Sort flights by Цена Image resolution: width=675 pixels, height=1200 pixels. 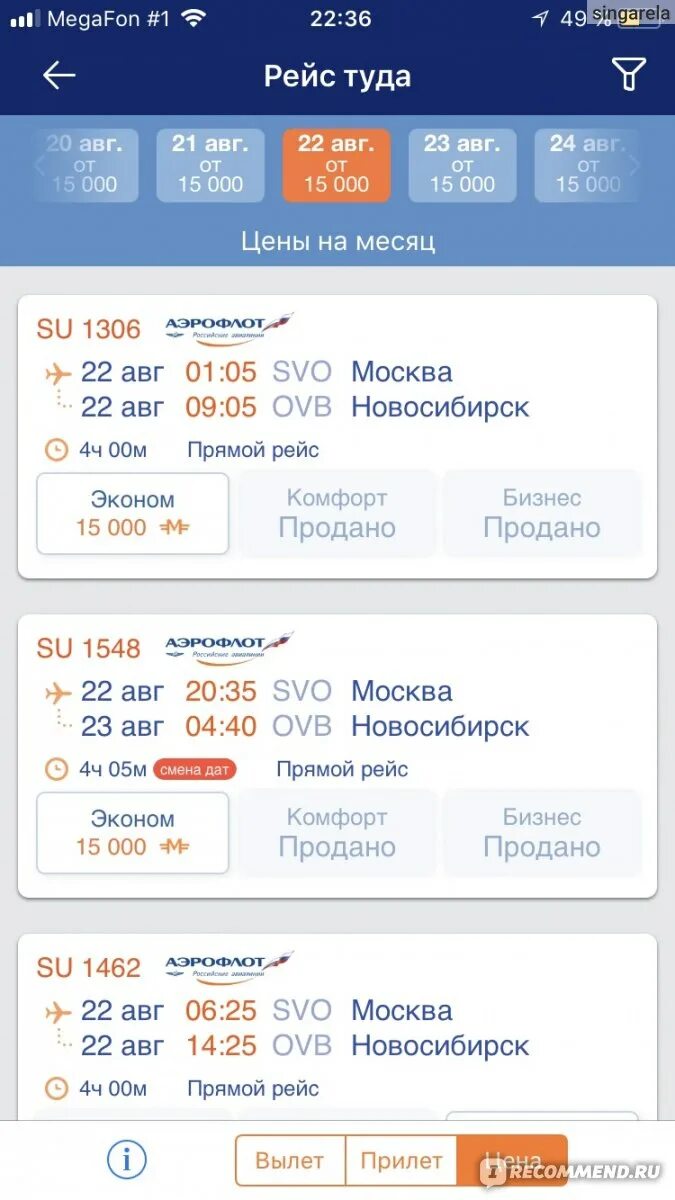click(x=512, y=1161)
